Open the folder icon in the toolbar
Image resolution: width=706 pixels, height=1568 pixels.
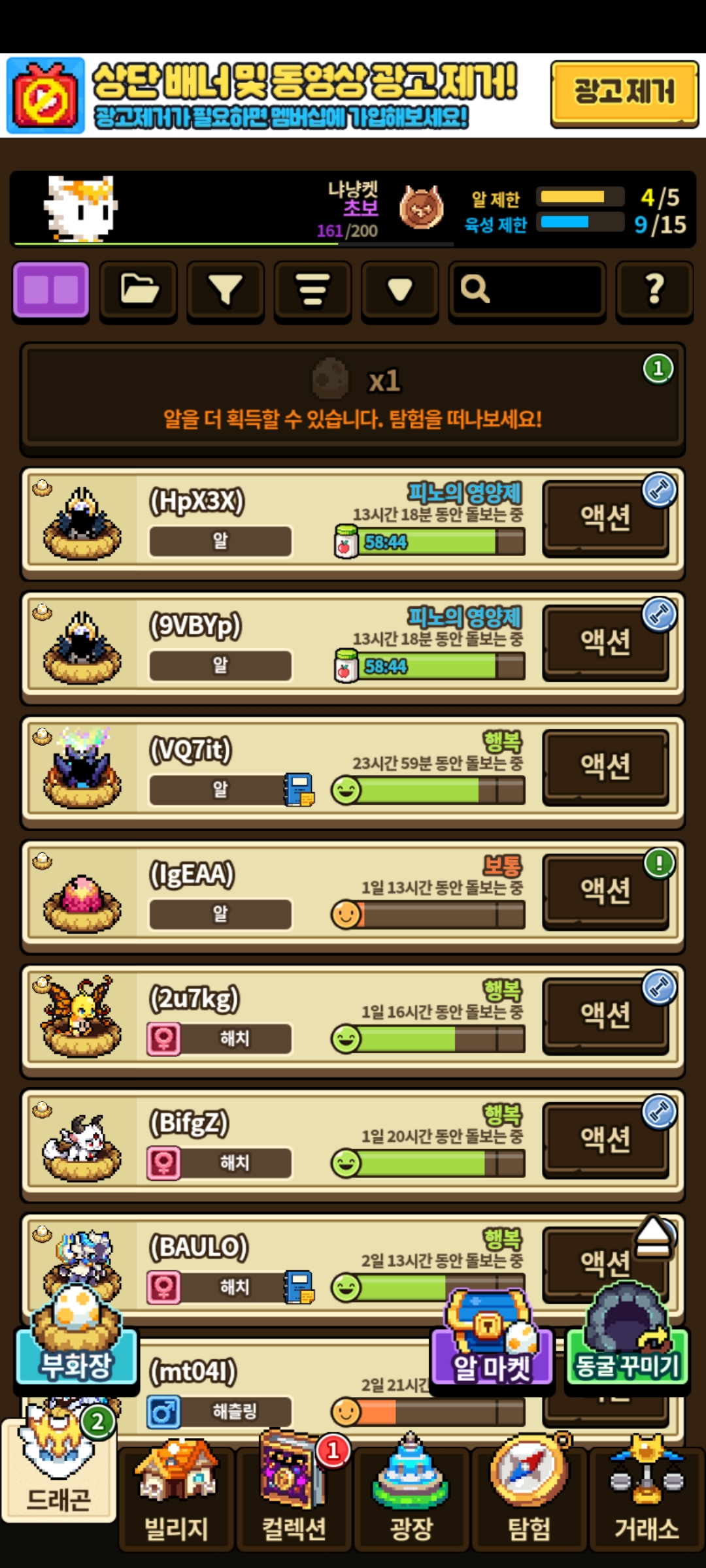139,289
